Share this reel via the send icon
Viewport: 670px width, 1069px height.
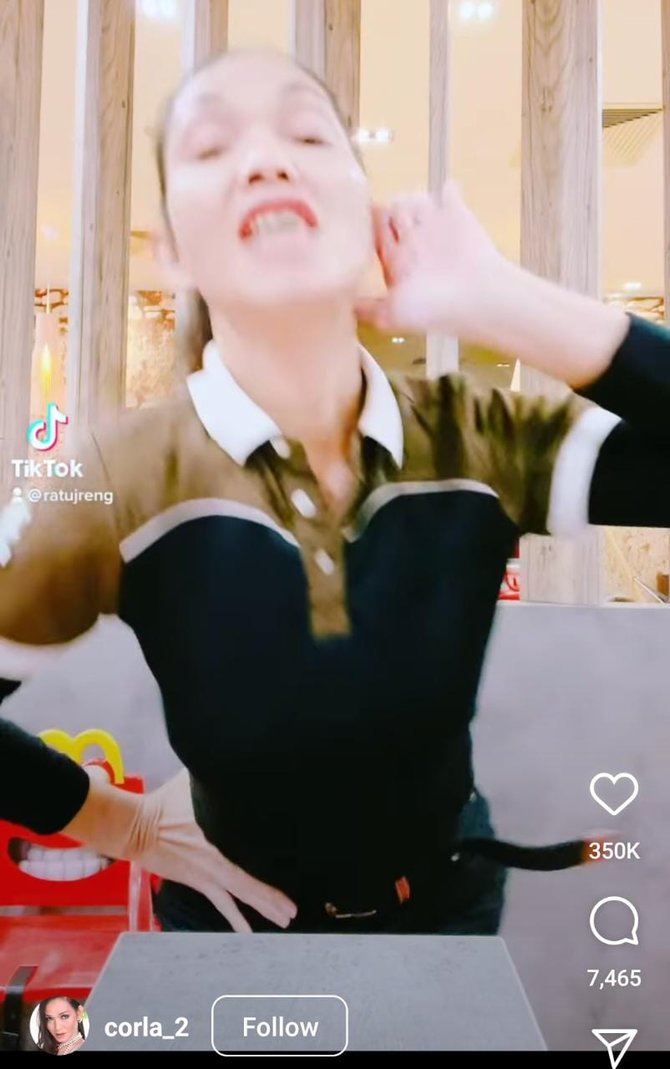point(614,1046)
